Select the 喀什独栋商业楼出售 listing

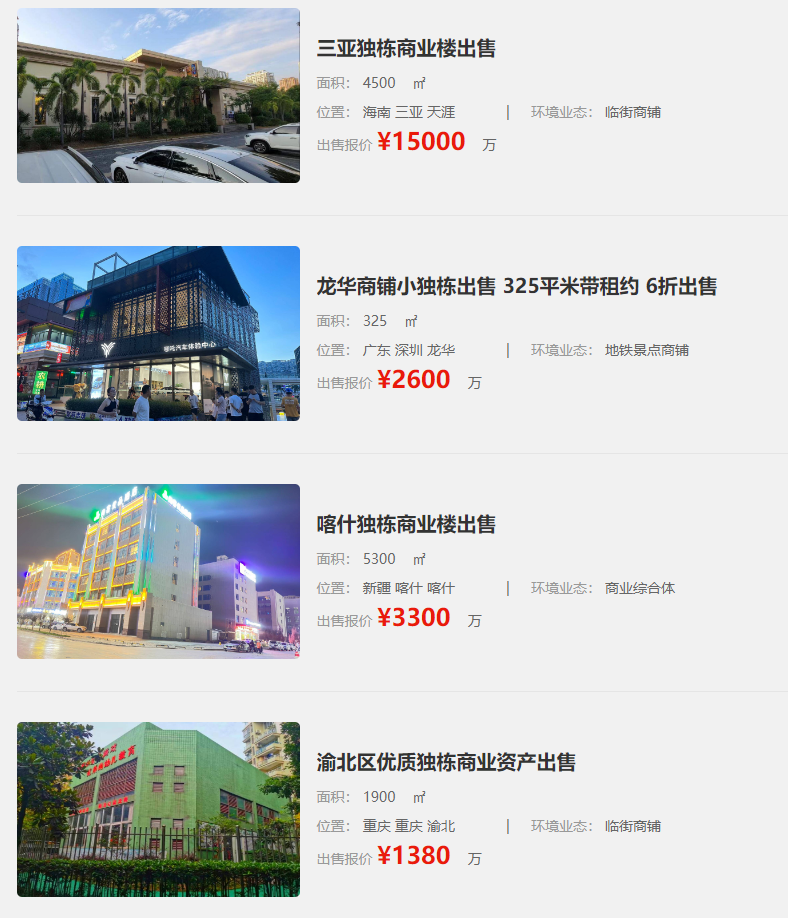coord(406,524)
